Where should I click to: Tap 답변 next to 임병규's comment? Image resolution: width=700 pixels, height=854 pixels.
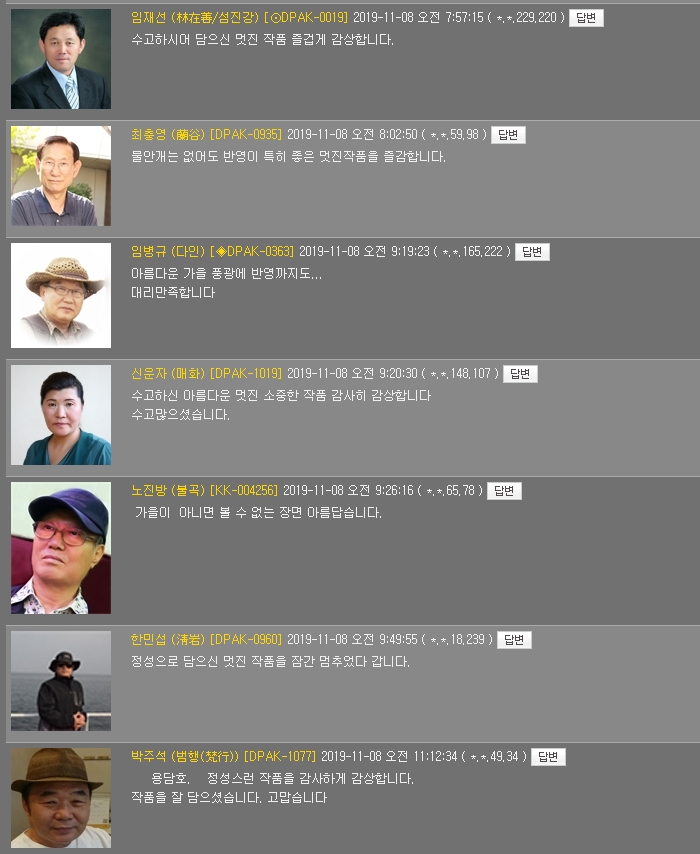coord(532,252)
